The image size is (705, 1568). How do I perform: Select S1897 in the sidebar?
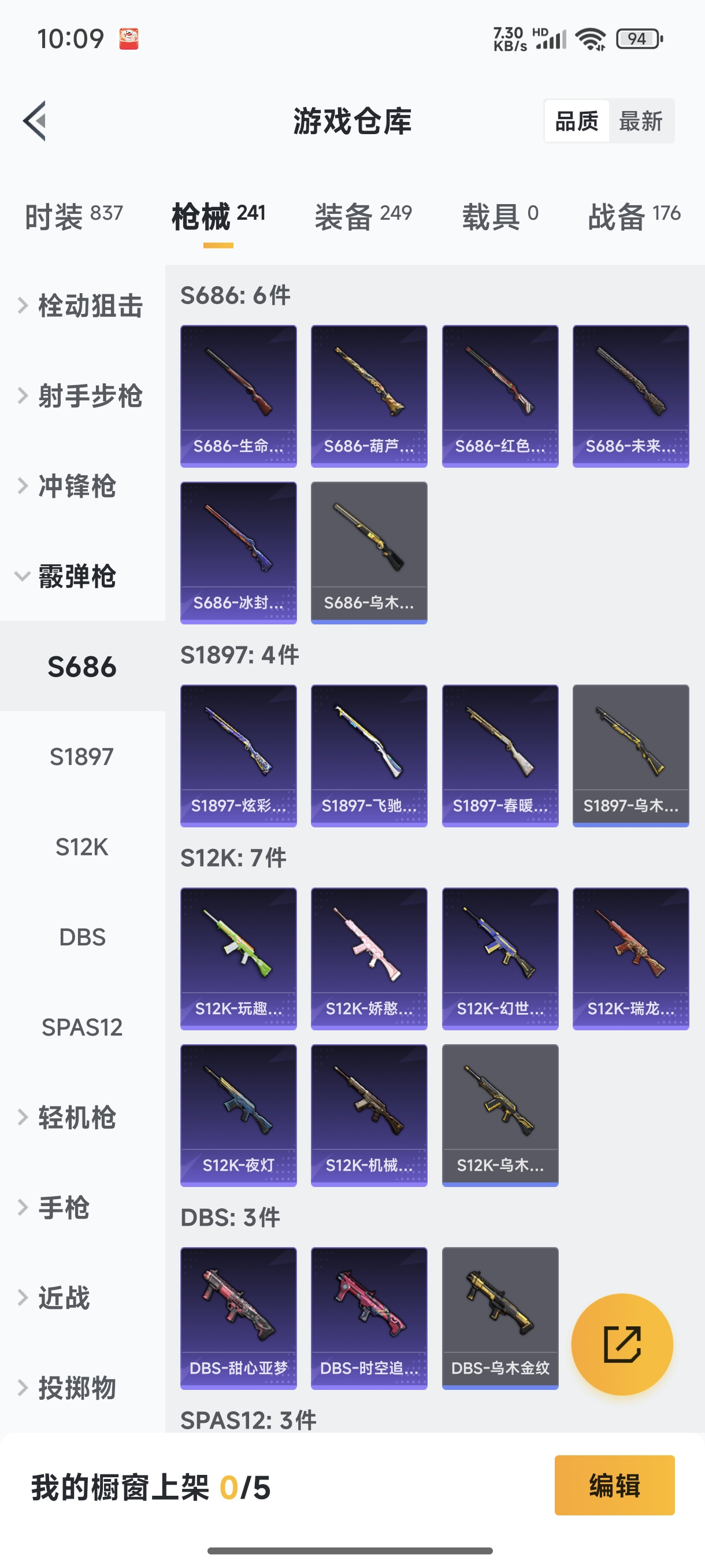pyautogui.click(x=82, y=757)
